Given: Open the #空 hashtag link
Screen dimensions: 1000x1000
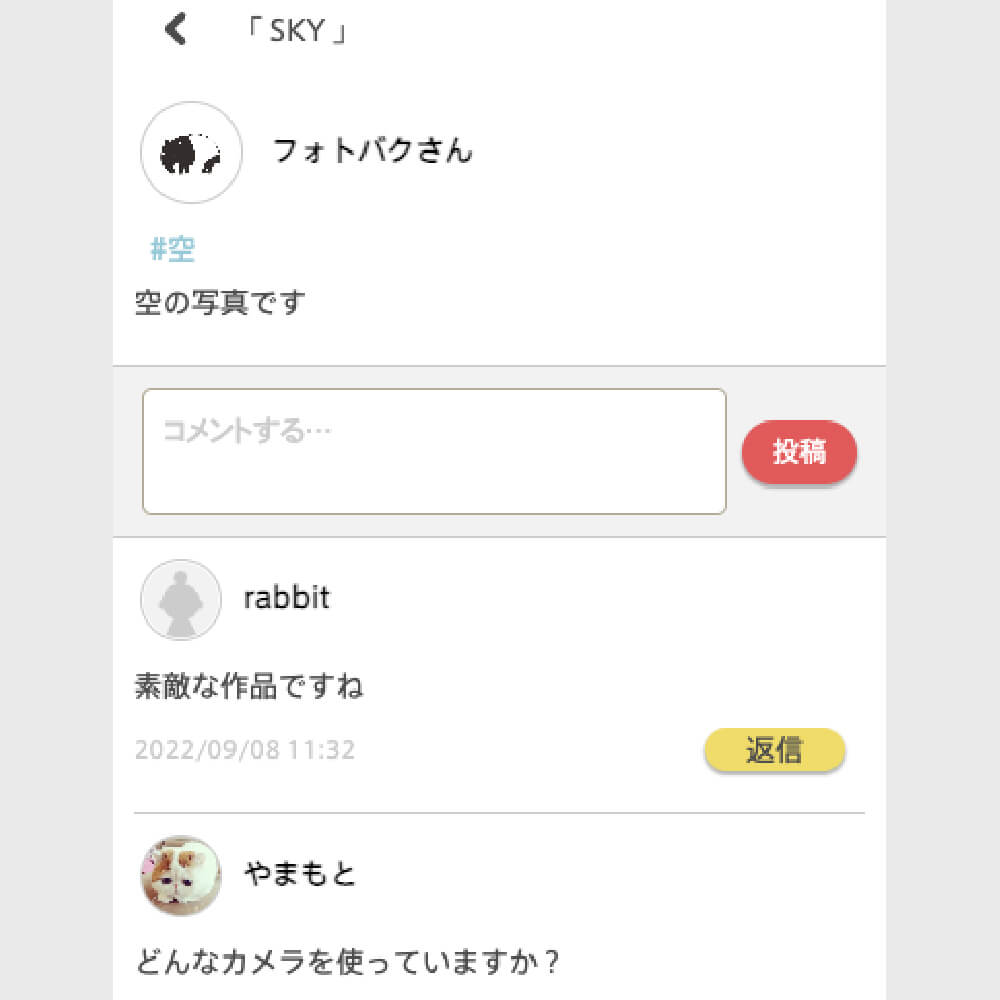Looking at the screenshot, I should point(172,249).
